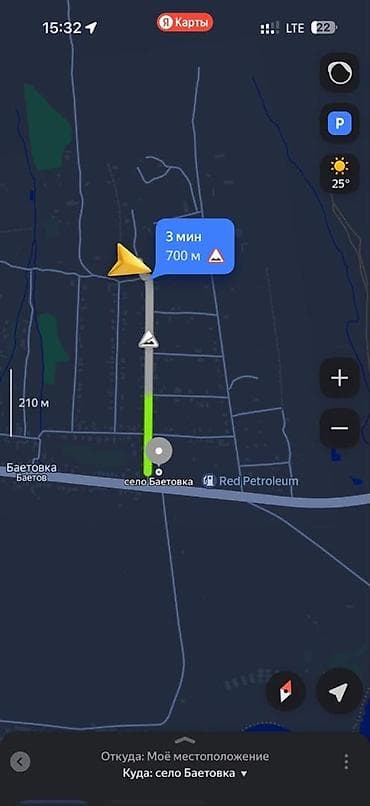Zoom out with the minus button
The image size is (370, 806).
pos(339,428)
